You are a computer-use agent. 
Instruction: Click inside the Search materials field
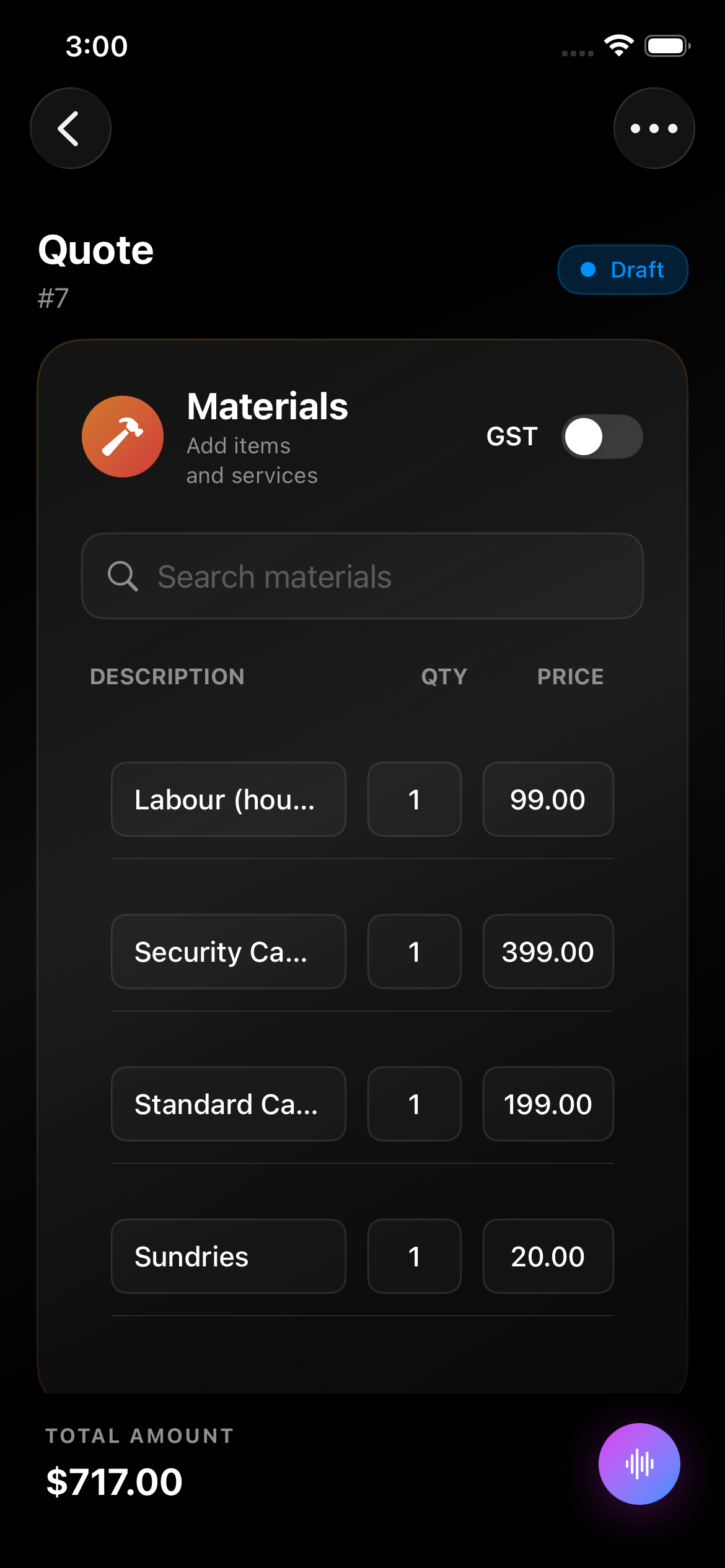tap(361, 576)
